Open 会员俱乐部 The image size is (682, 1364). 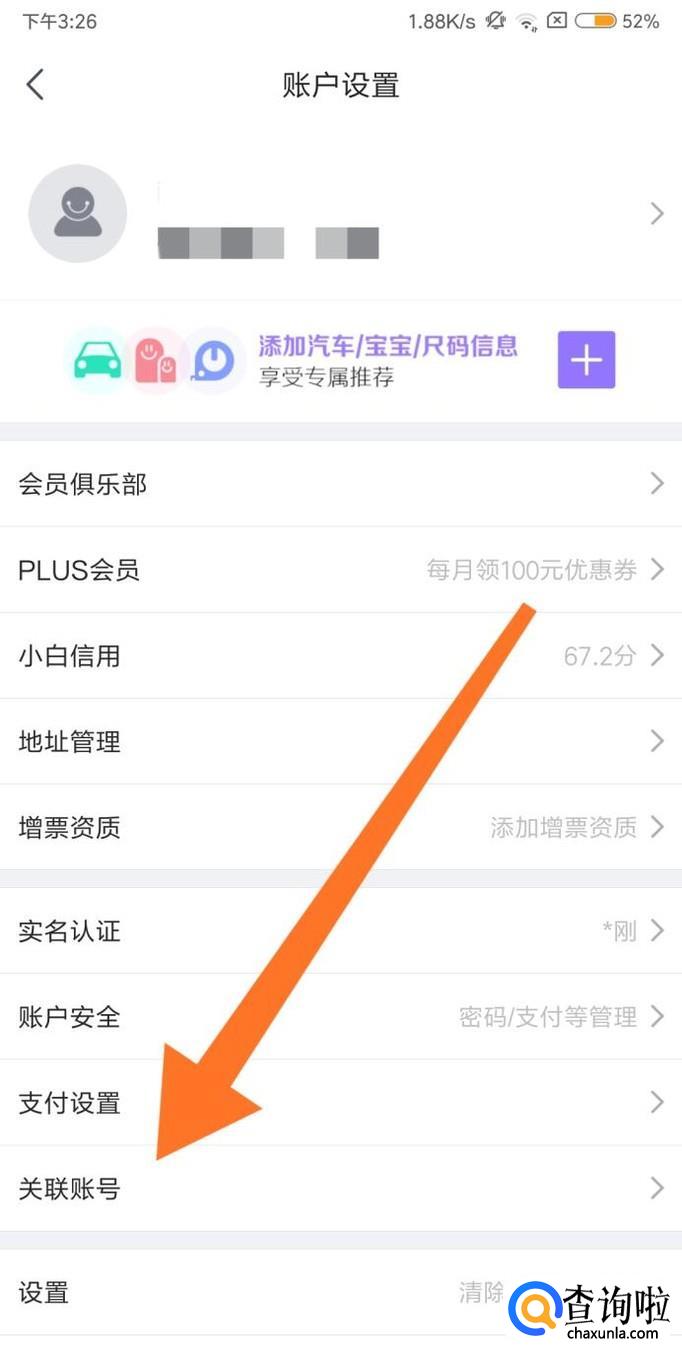tap(341, 484)
